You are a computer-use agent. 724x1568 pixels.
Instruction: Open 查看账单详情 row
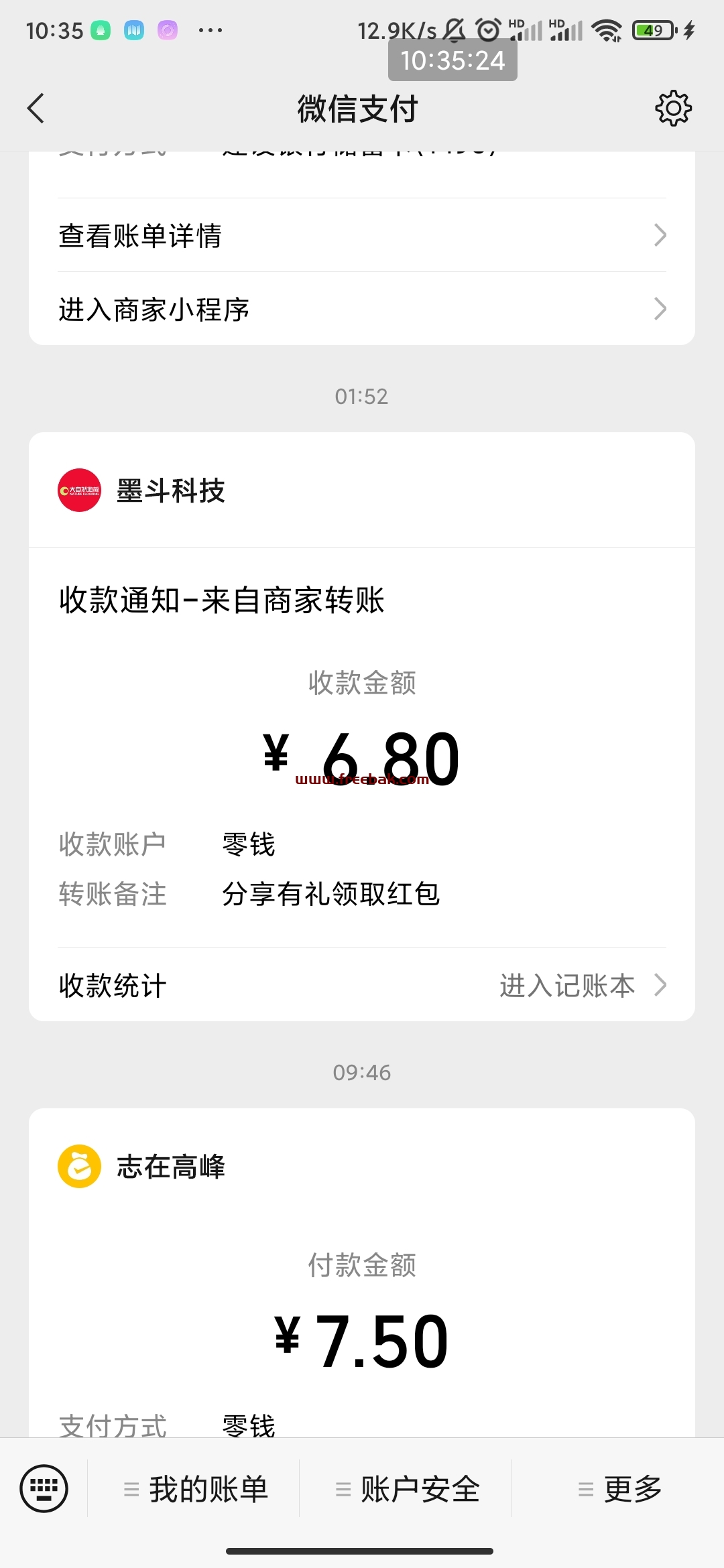(x=362, y=235)
